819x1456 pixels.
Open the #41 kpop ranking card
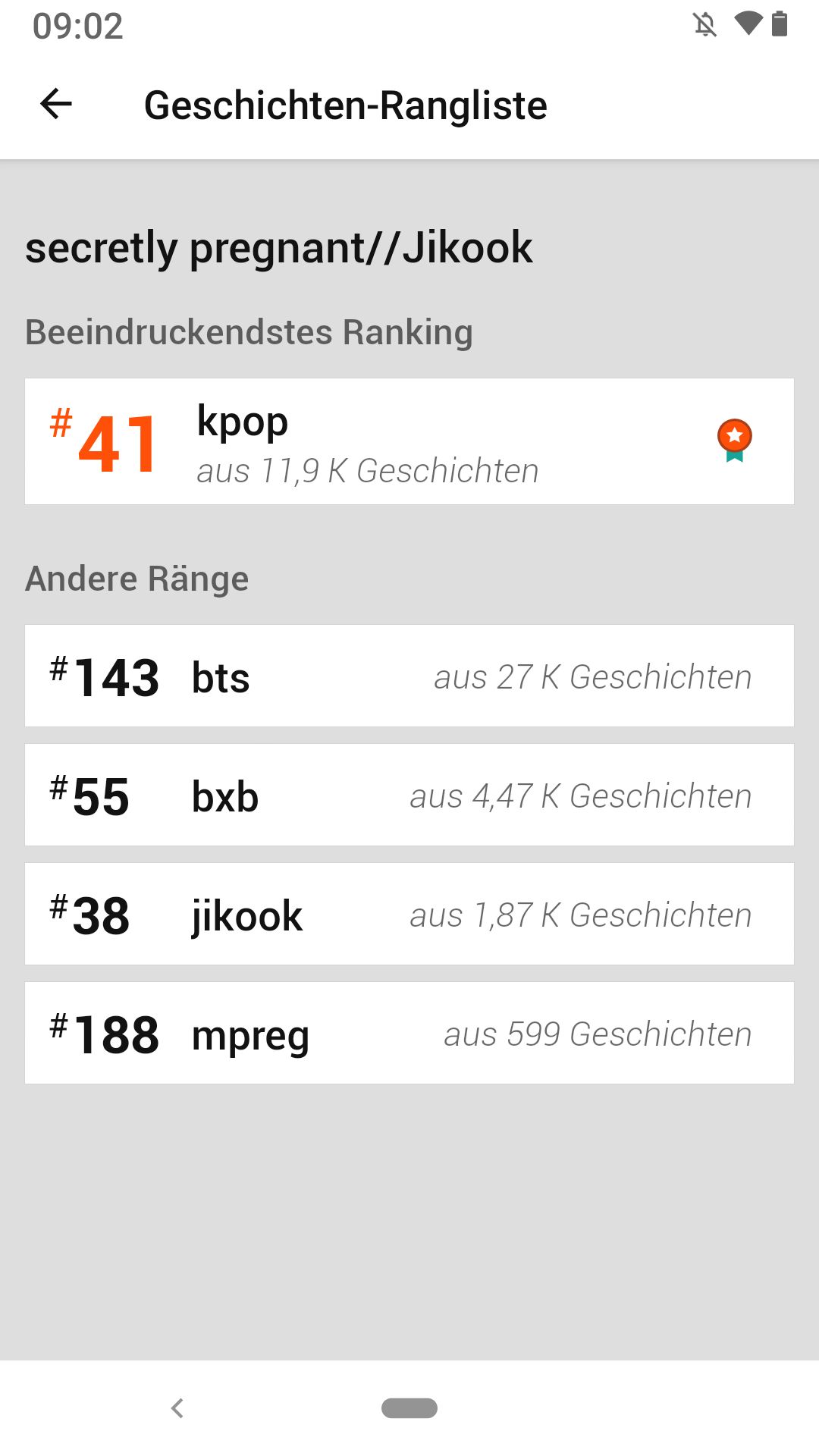click(409, 441)
